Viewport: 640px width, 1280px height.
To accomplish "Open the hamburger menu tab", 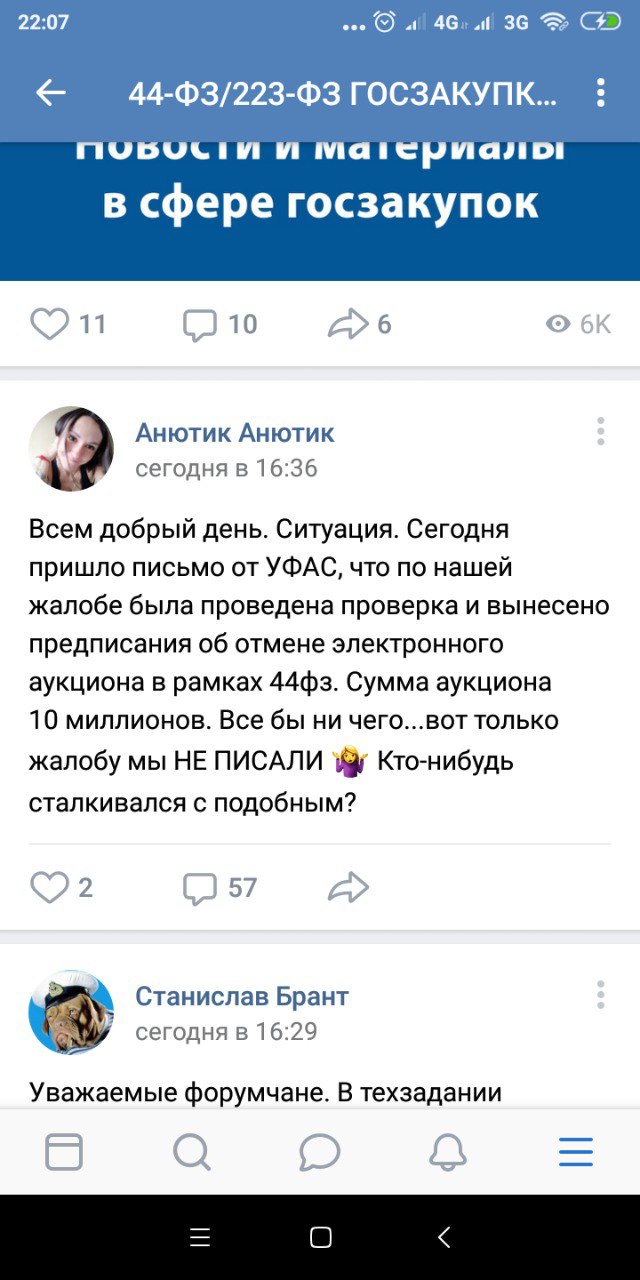I will (x=576, y=1152).
